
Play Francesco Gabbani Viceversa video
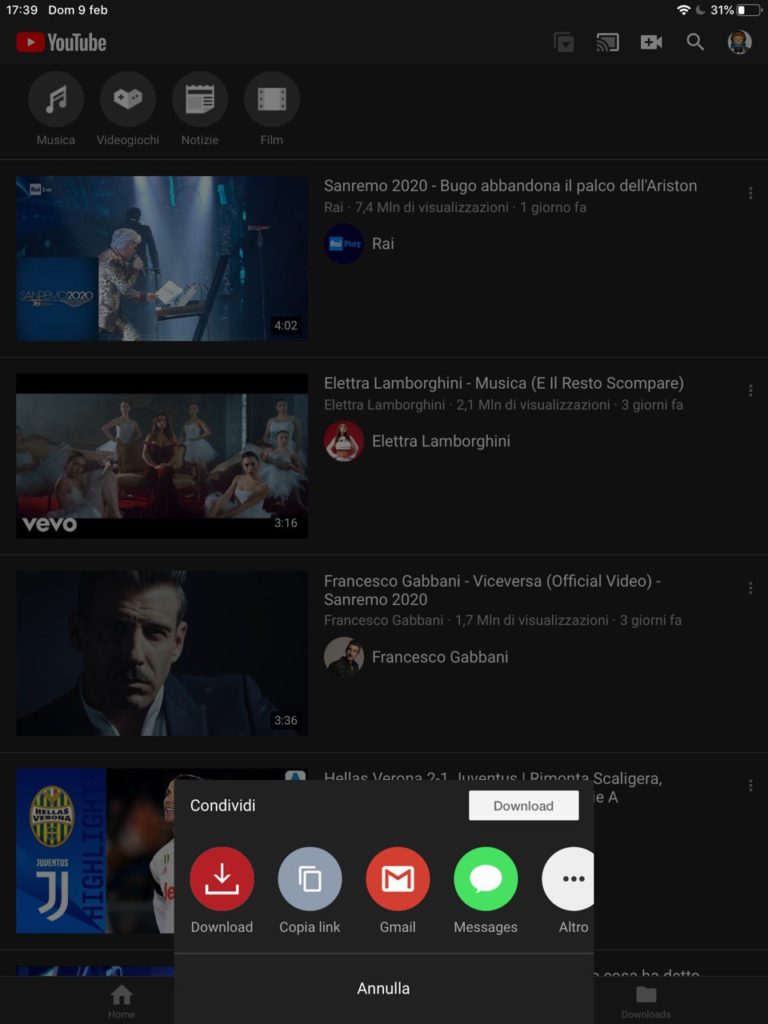coord(162,653)
